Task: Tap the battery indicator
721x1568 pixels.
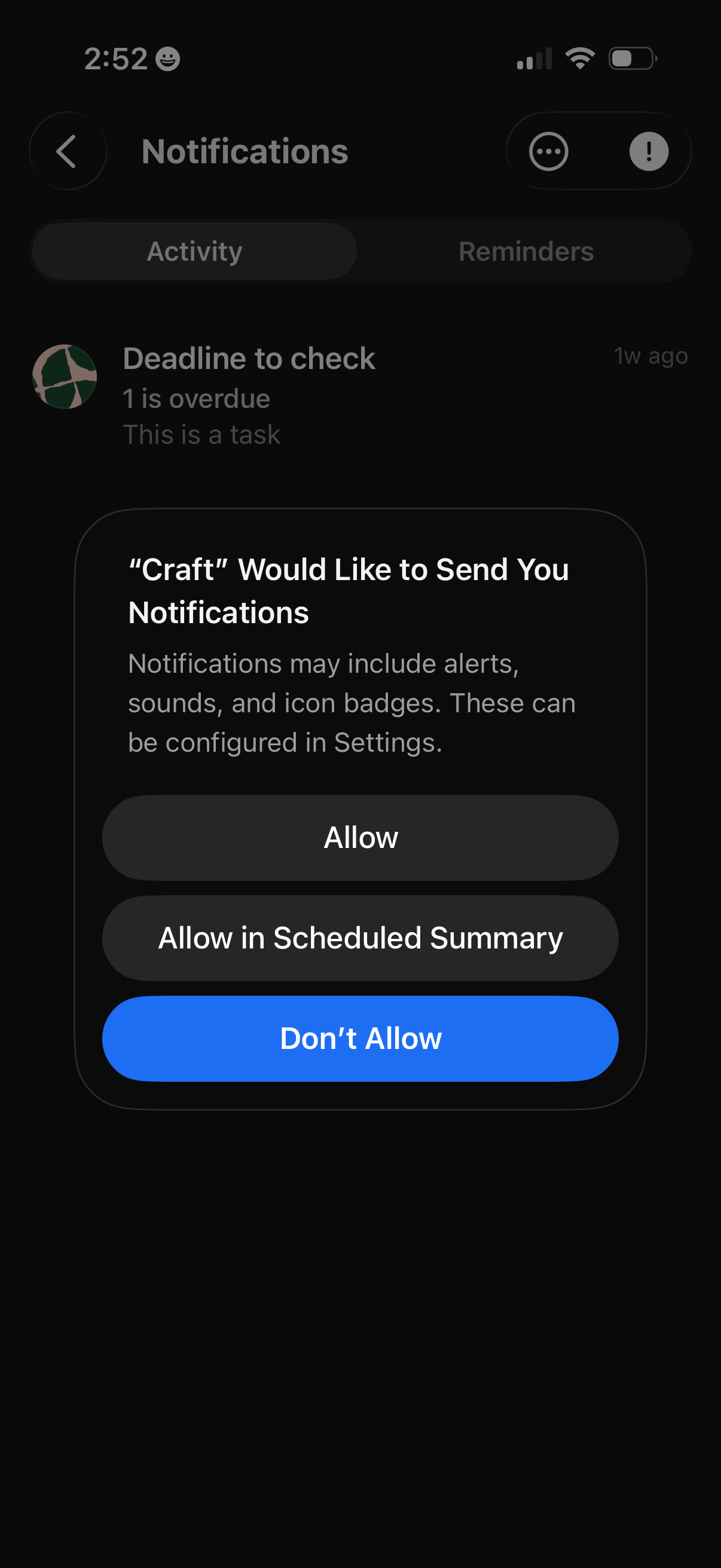Action: [x=630, y=58]
